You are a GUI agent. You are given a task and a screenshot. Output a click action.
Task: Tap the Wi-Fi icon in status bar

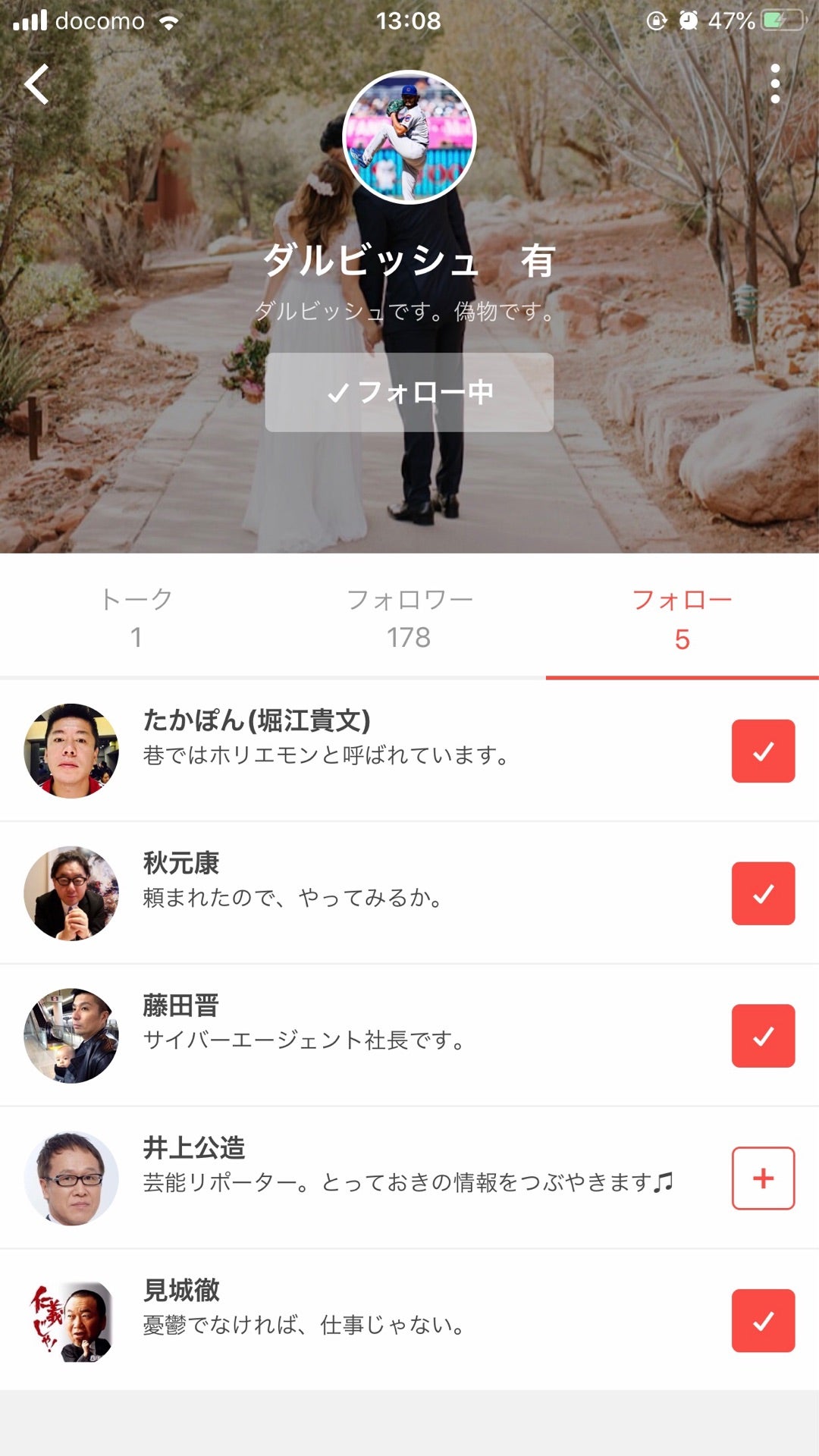pos(168,20)
